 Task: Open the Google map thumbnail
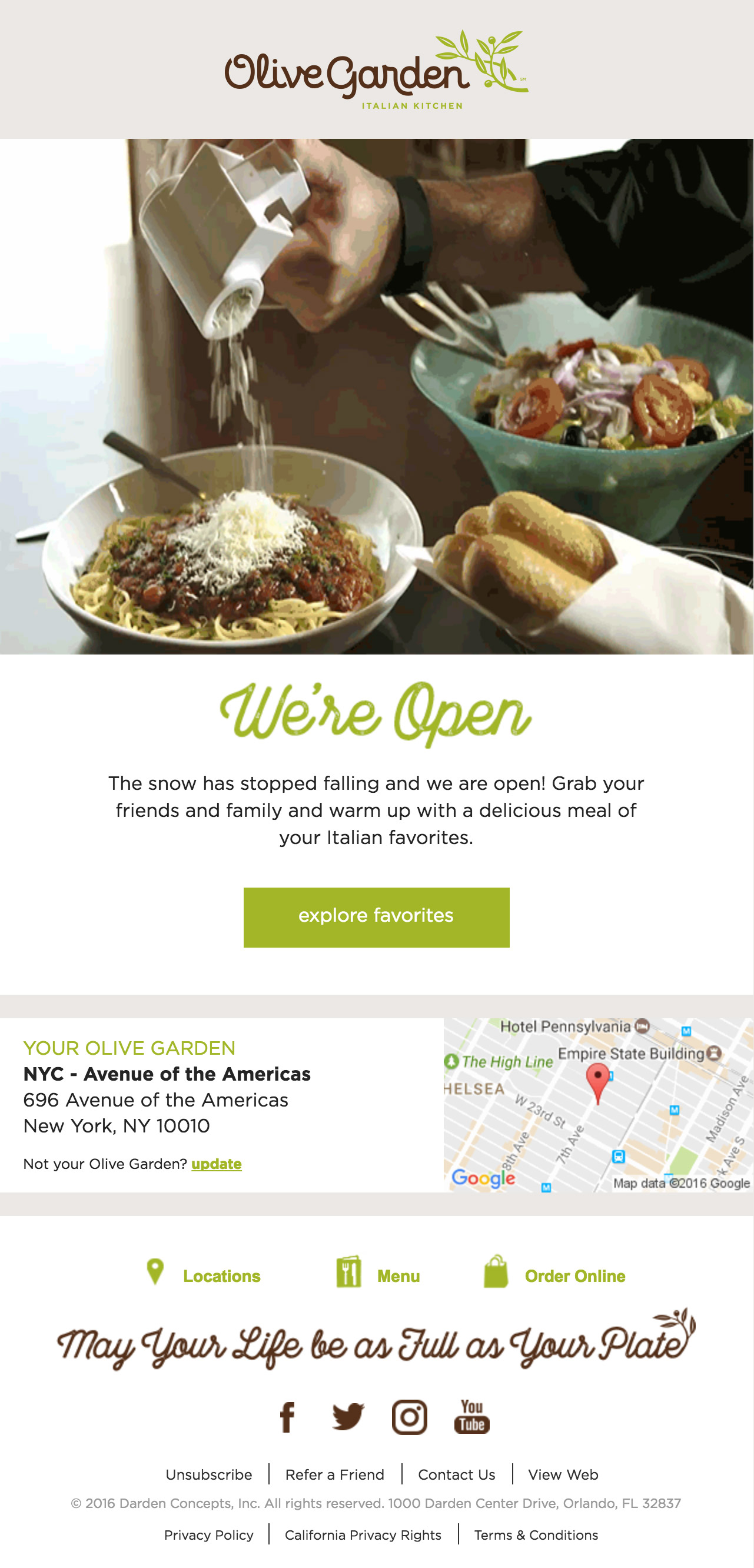point(597,1104)
